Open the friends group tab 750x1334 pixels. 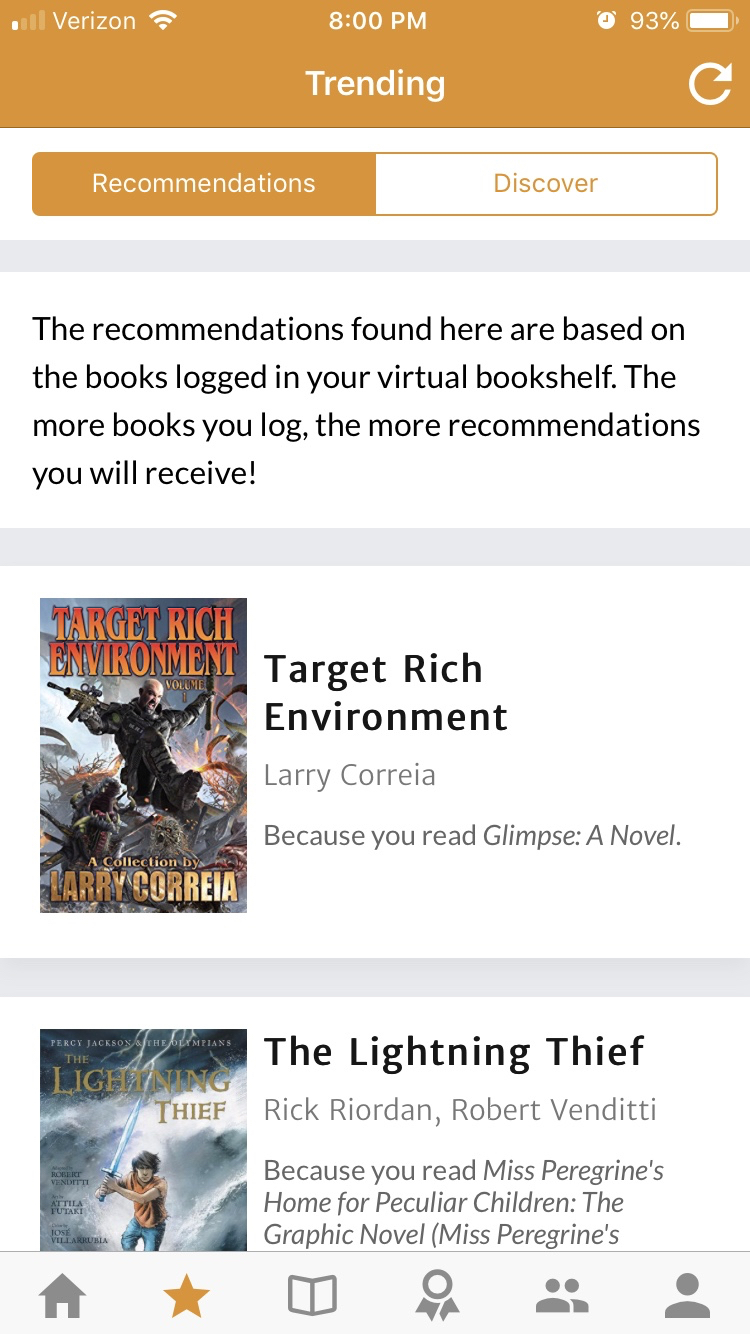562,1296
